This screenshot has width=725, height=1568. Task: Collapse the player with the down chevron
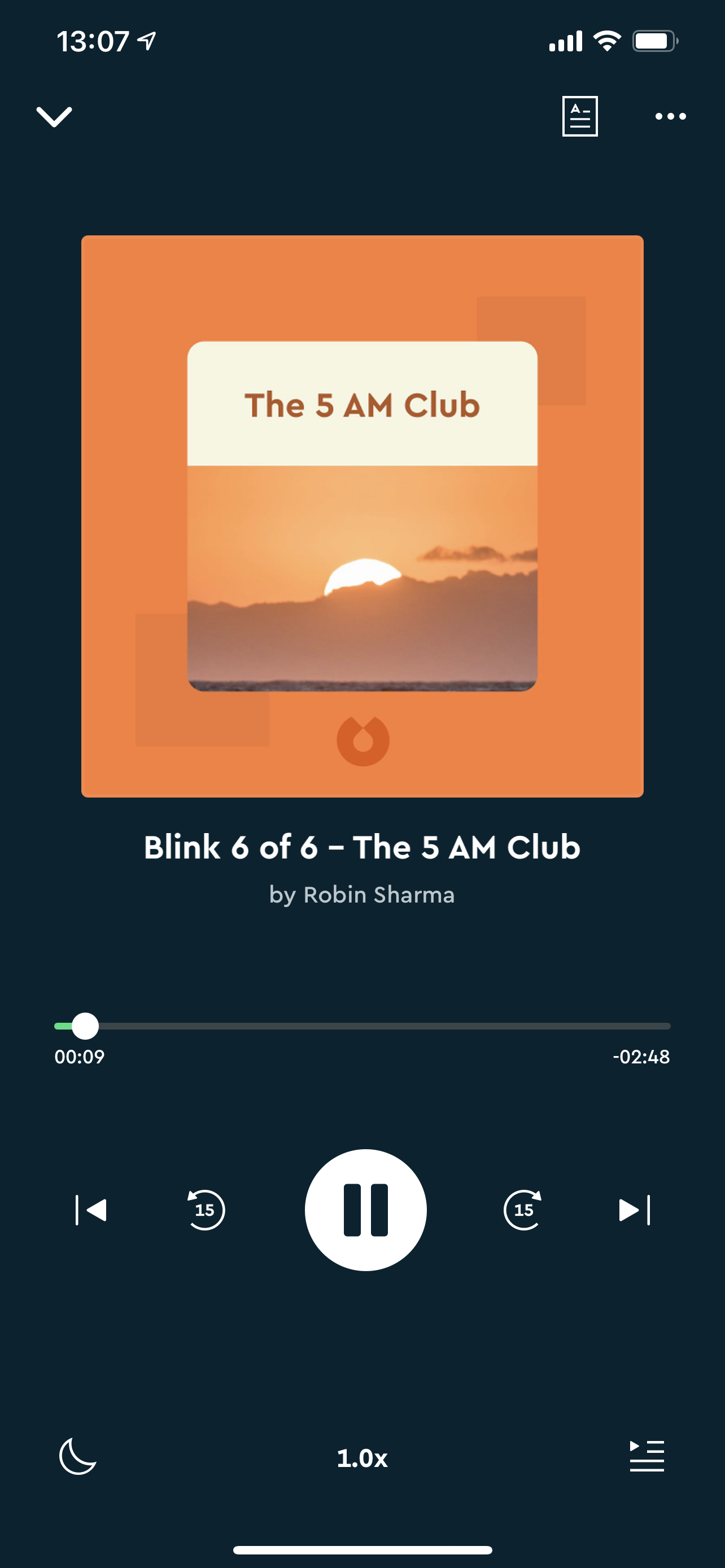[54, 116]
